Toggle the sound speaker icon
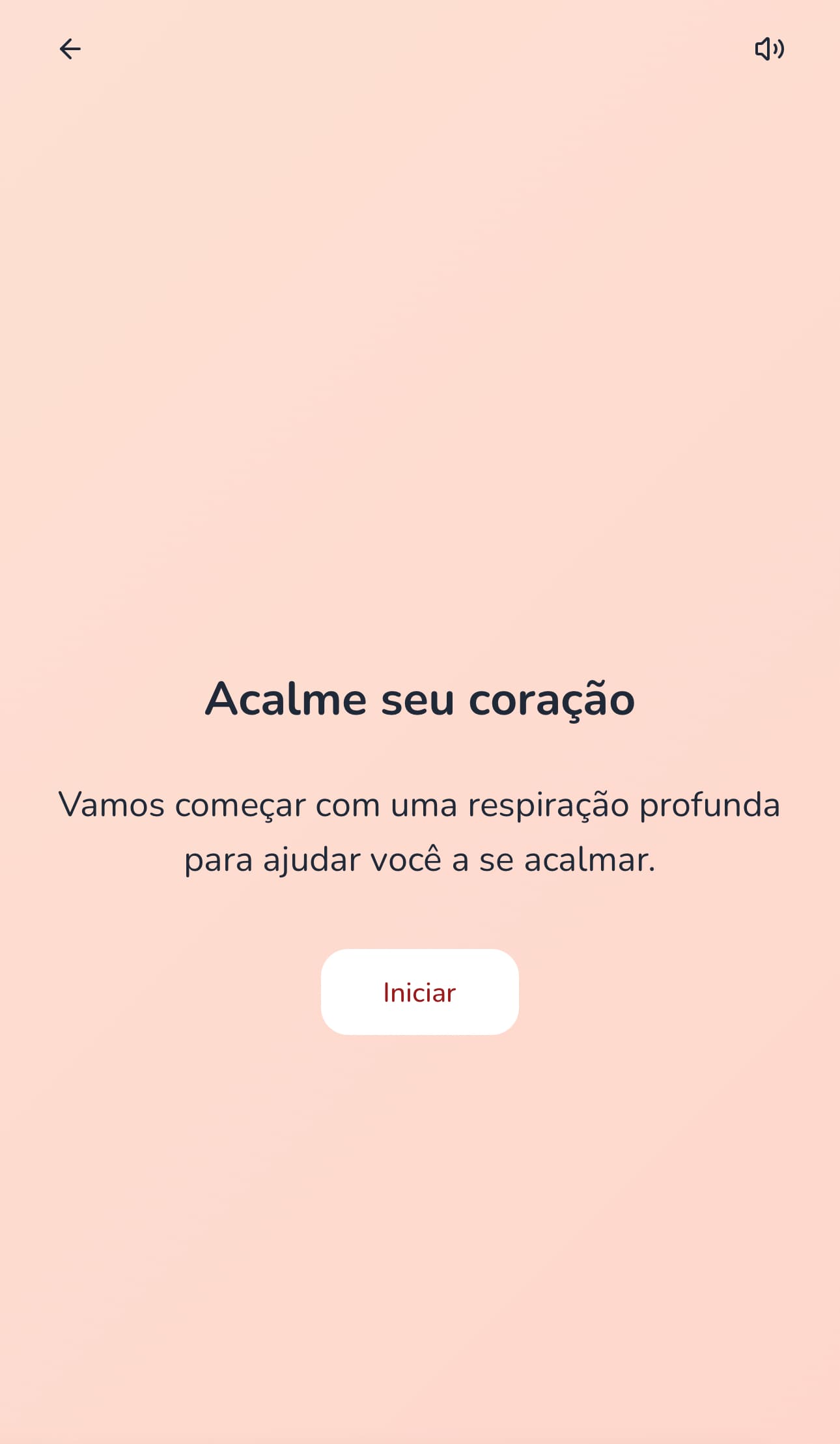 tap(769, 49)
